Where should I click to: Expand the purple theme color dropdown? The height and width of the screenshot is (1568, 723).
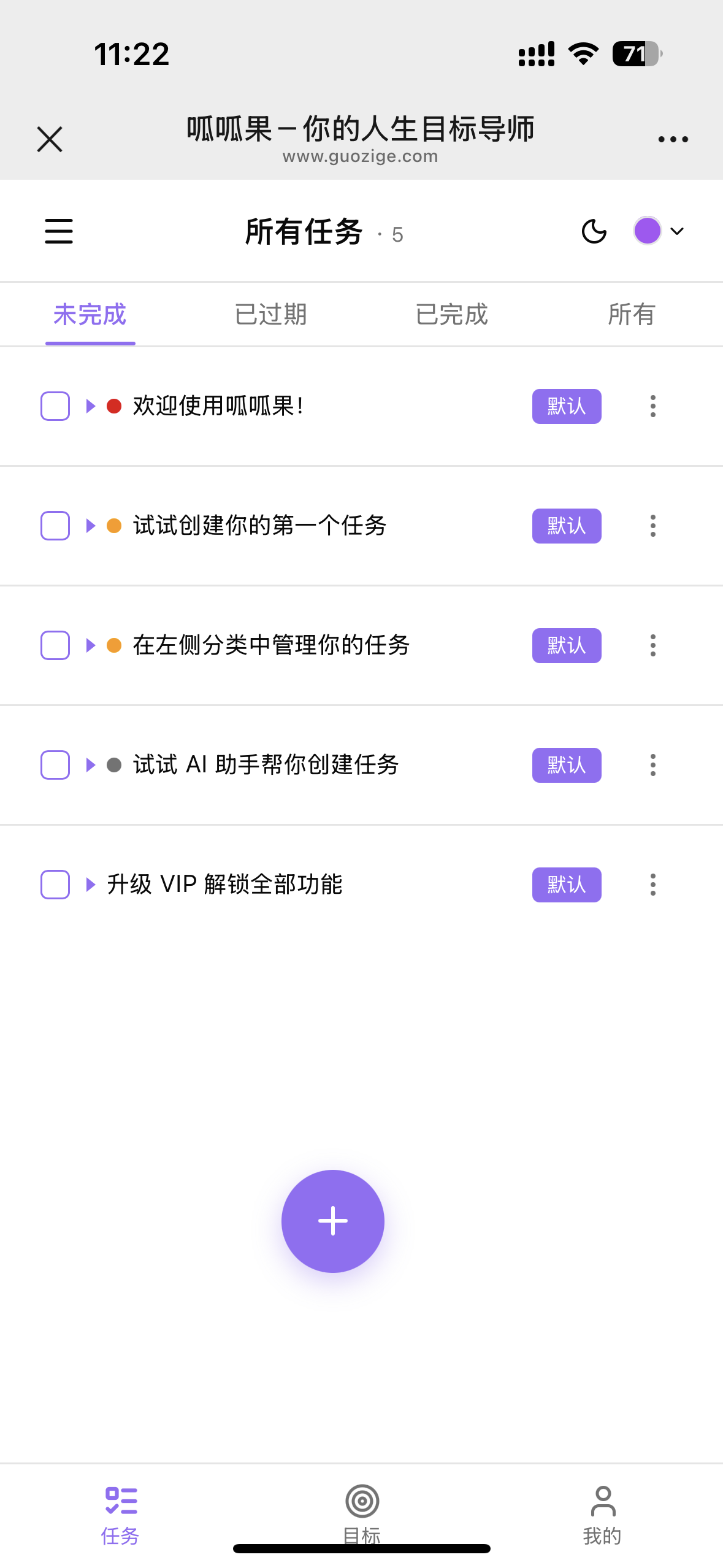tap(659, 231)
